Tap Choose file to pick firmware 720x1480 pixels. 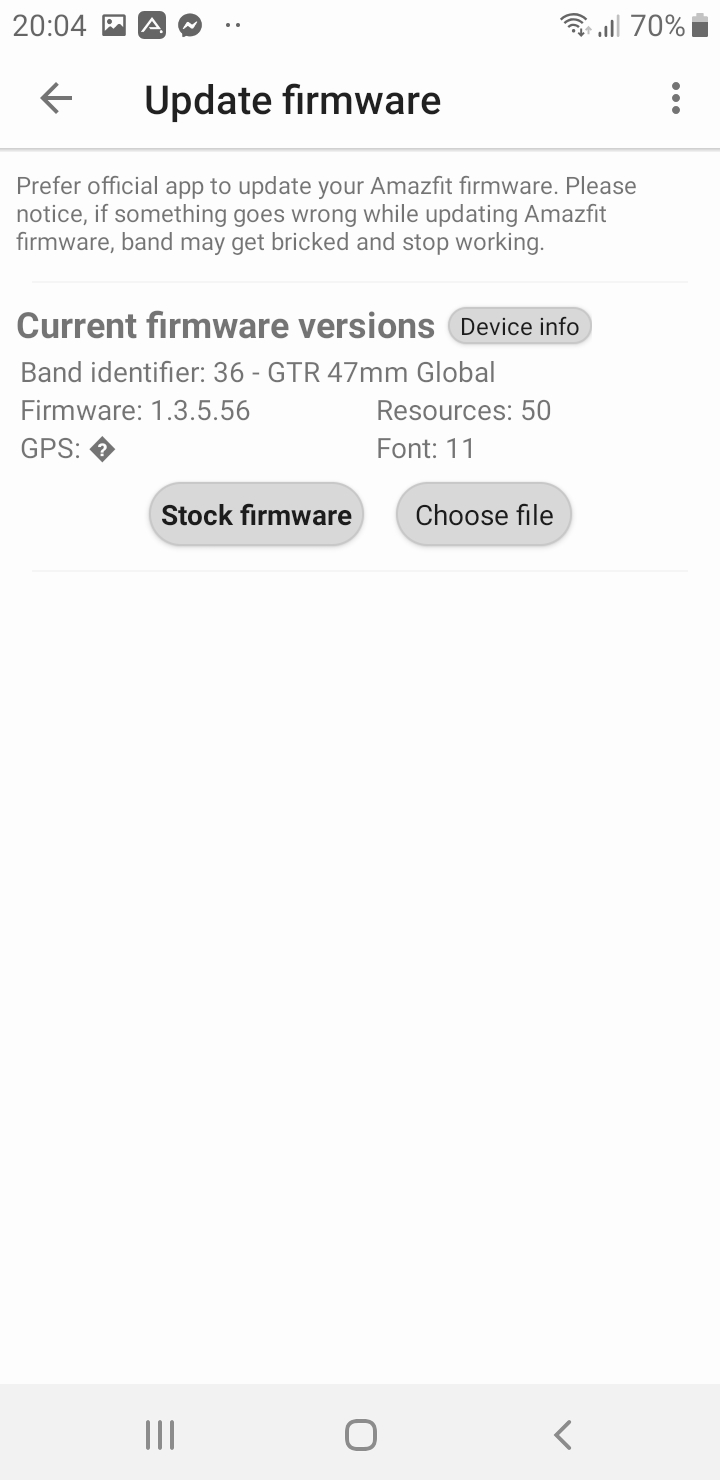point(484,515)
